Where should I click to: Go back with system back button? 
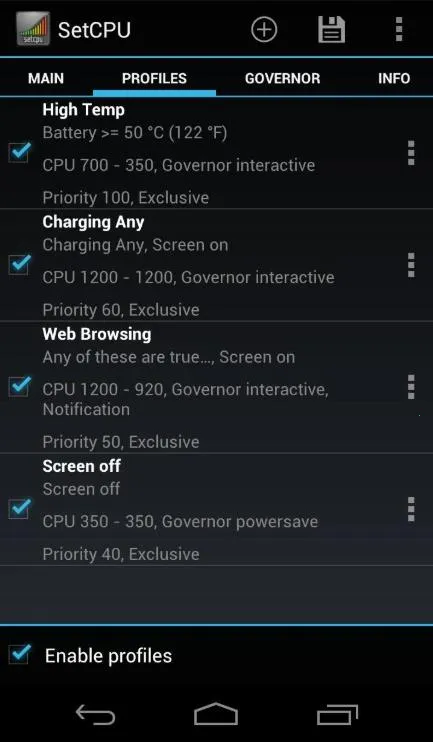pos(95,715)
